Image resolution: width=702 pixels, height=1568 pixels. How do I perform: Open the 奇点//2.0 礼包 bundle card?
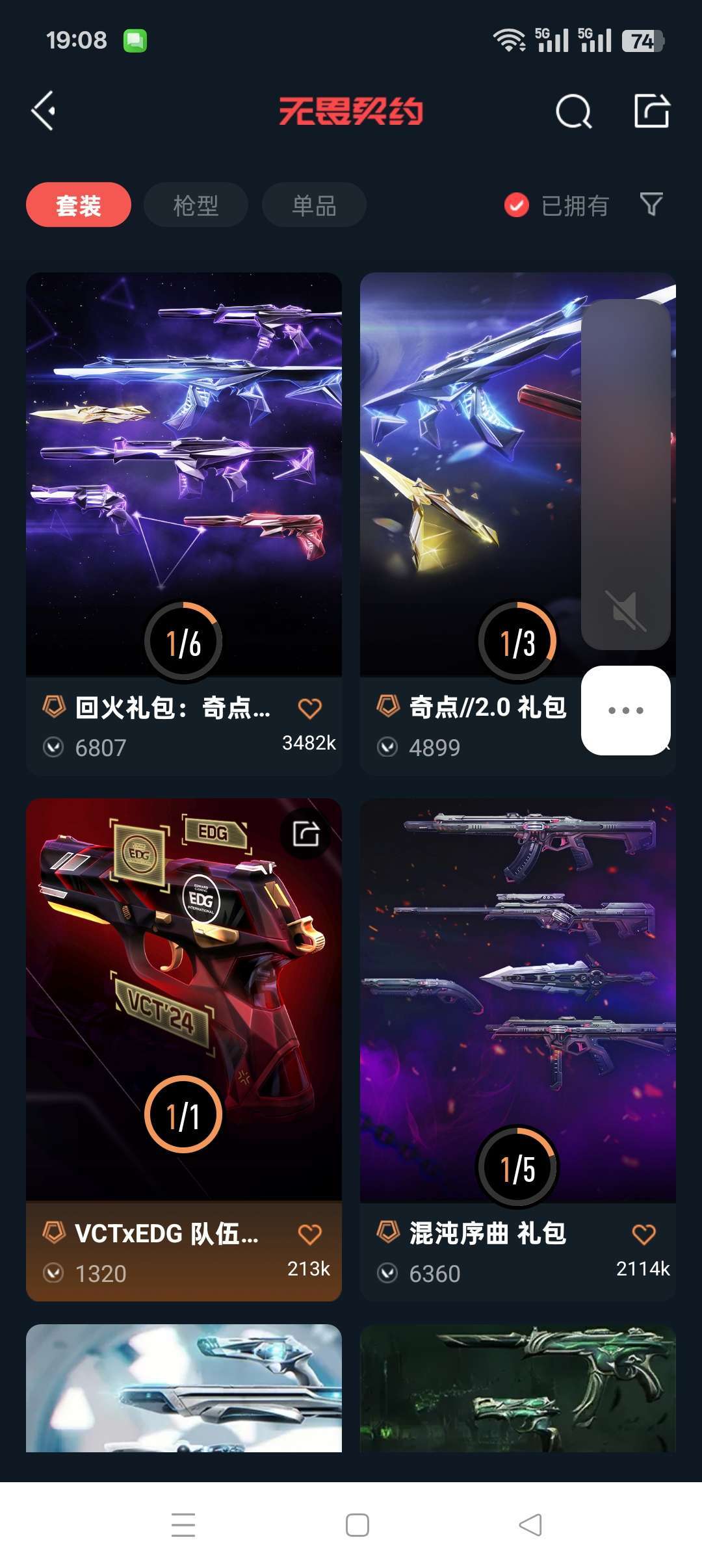[468, 523]
